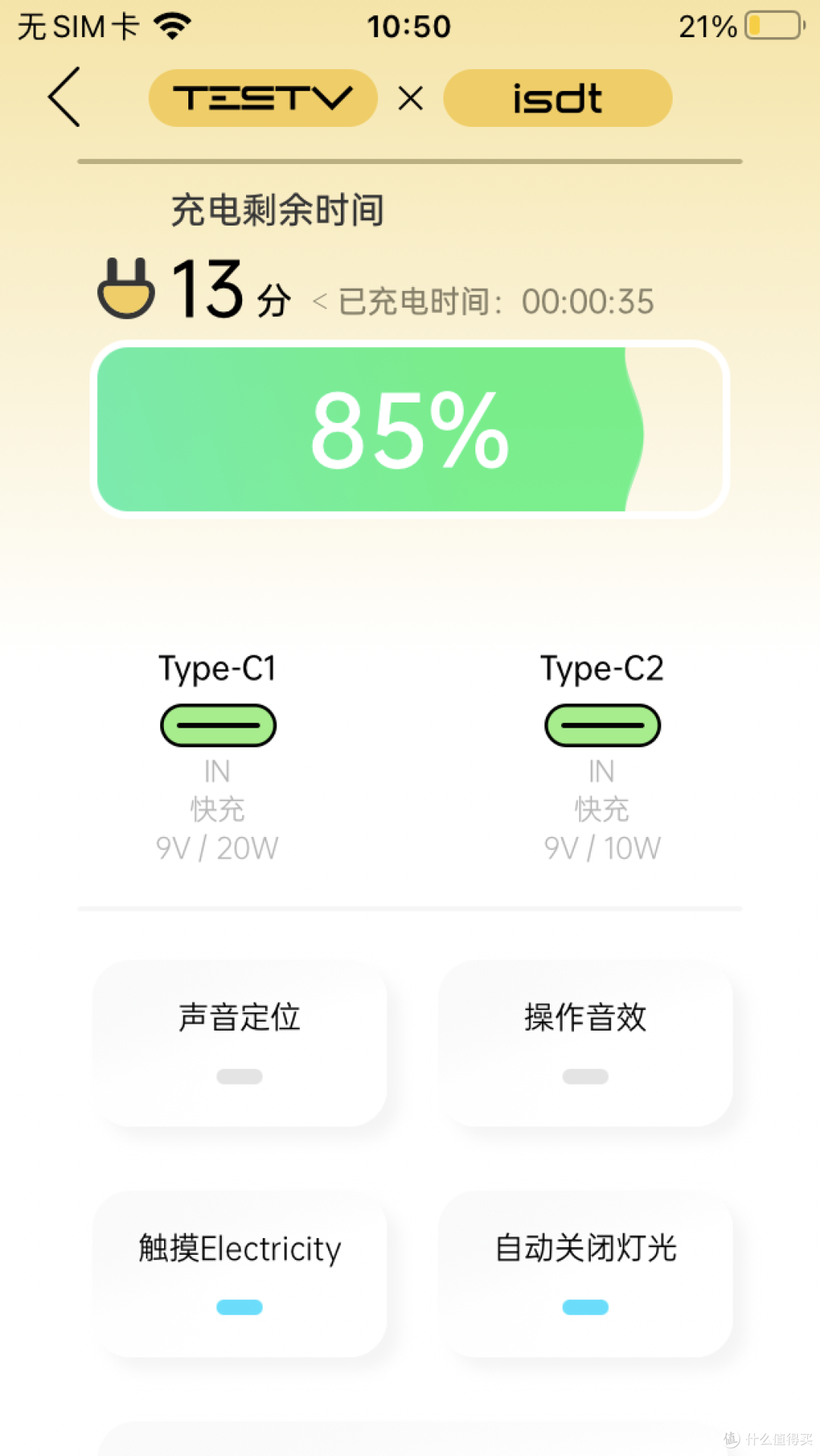Tap the green 85% battery progress bar

pyautogui.click(x=410, y=431)
